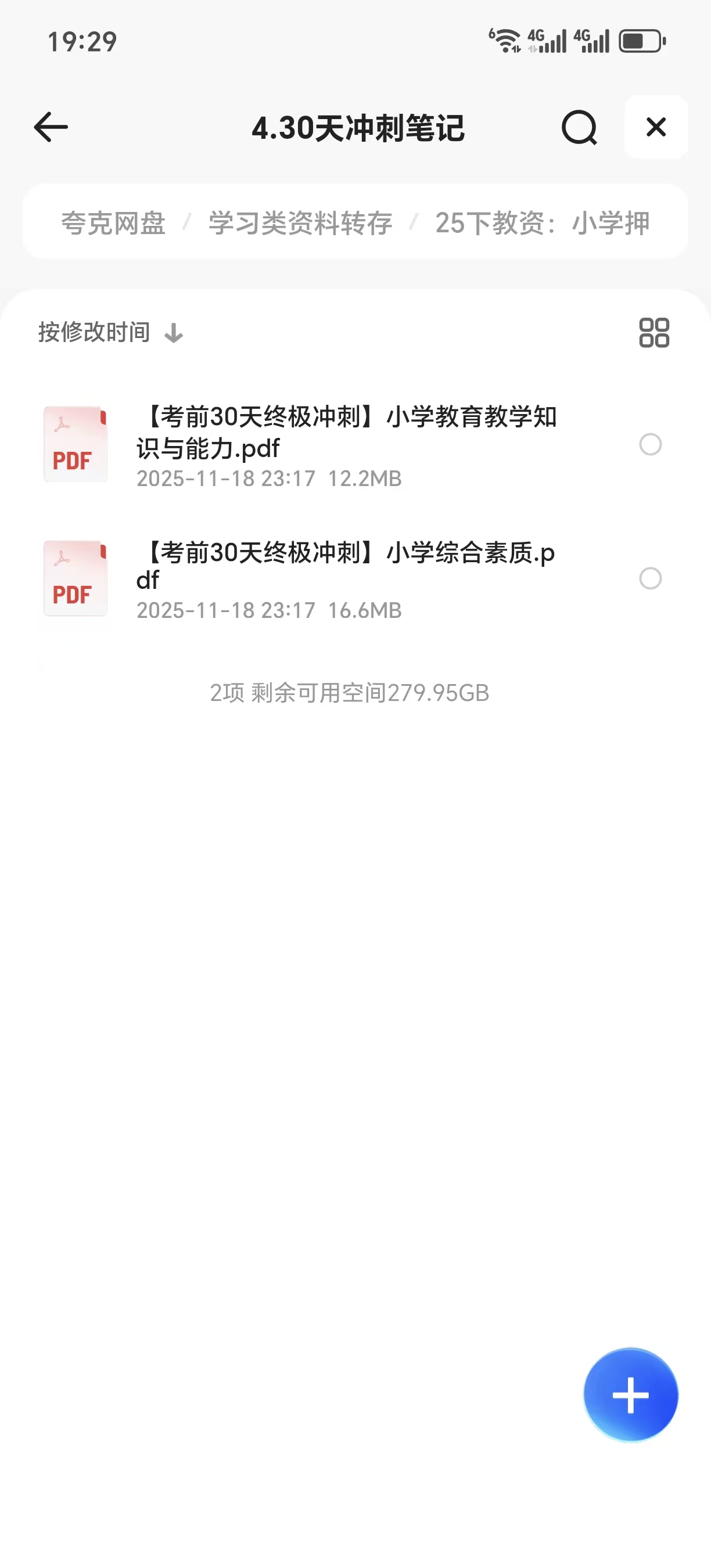Viewport: 711px width, 1568px height.
Task: Change sort order via 按修改时间 dropdown
Action: pyautogui.click(x=94, y=332)
